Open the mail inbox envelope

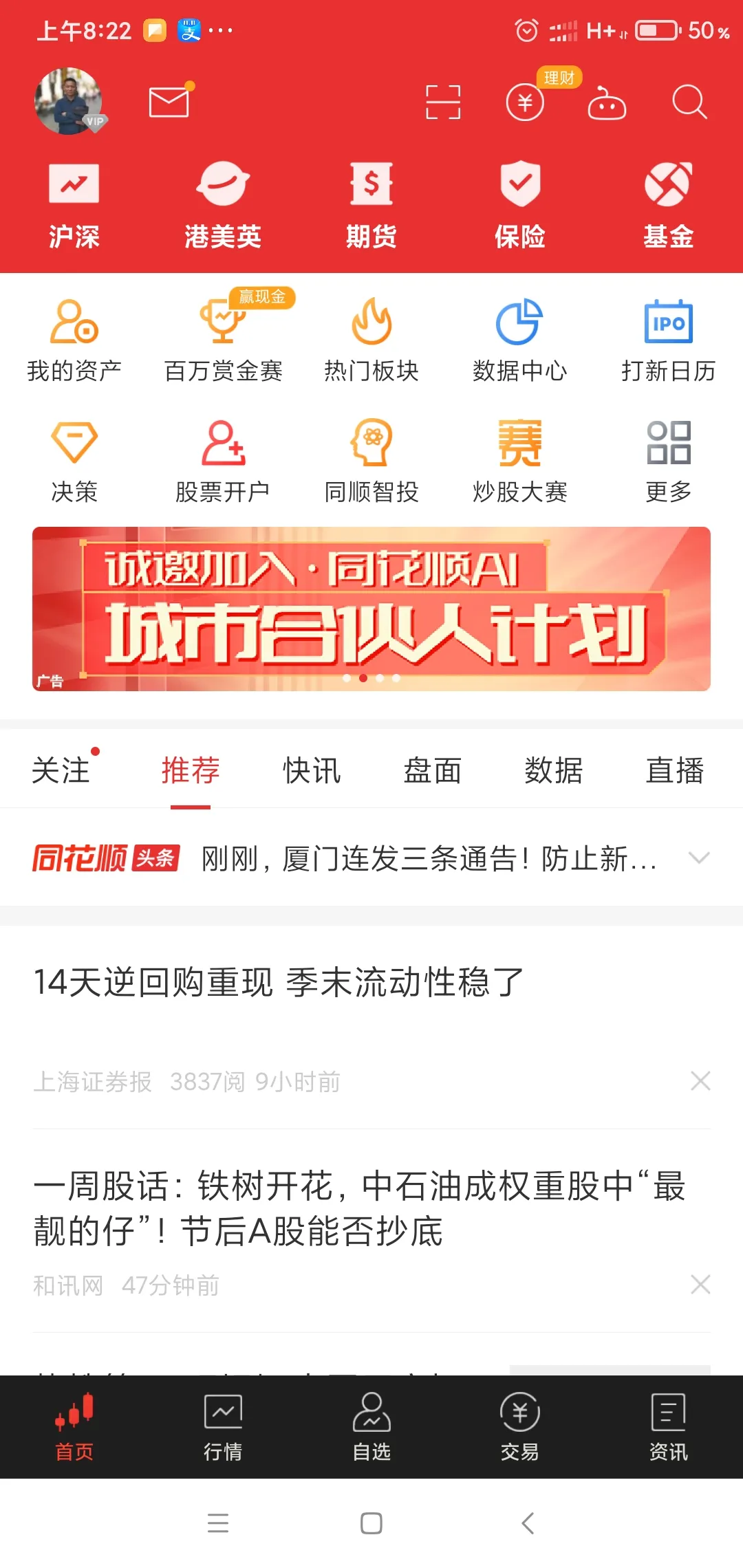tap(169, 102)
